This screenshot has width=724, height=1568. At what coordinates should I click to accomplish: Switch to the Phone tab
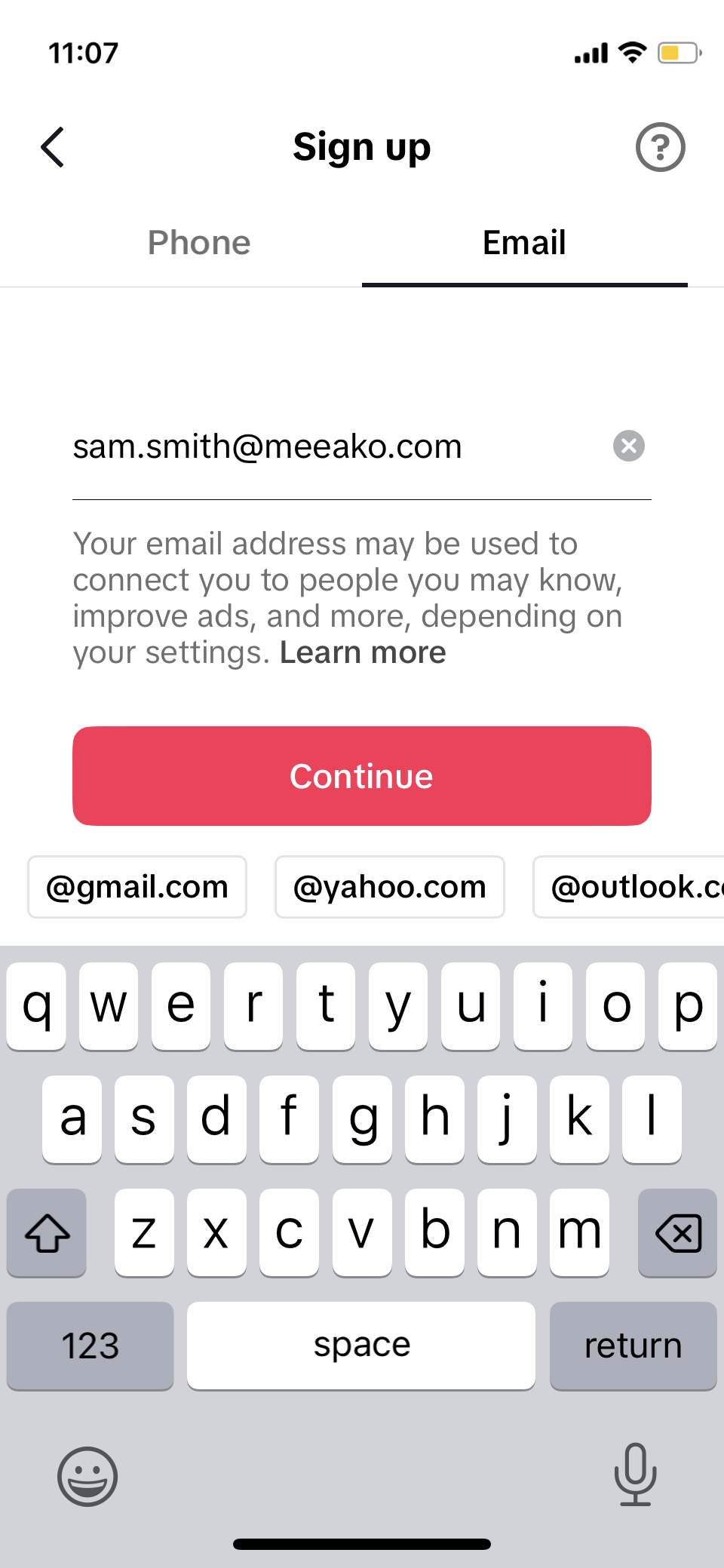click(x=199, y=243)
